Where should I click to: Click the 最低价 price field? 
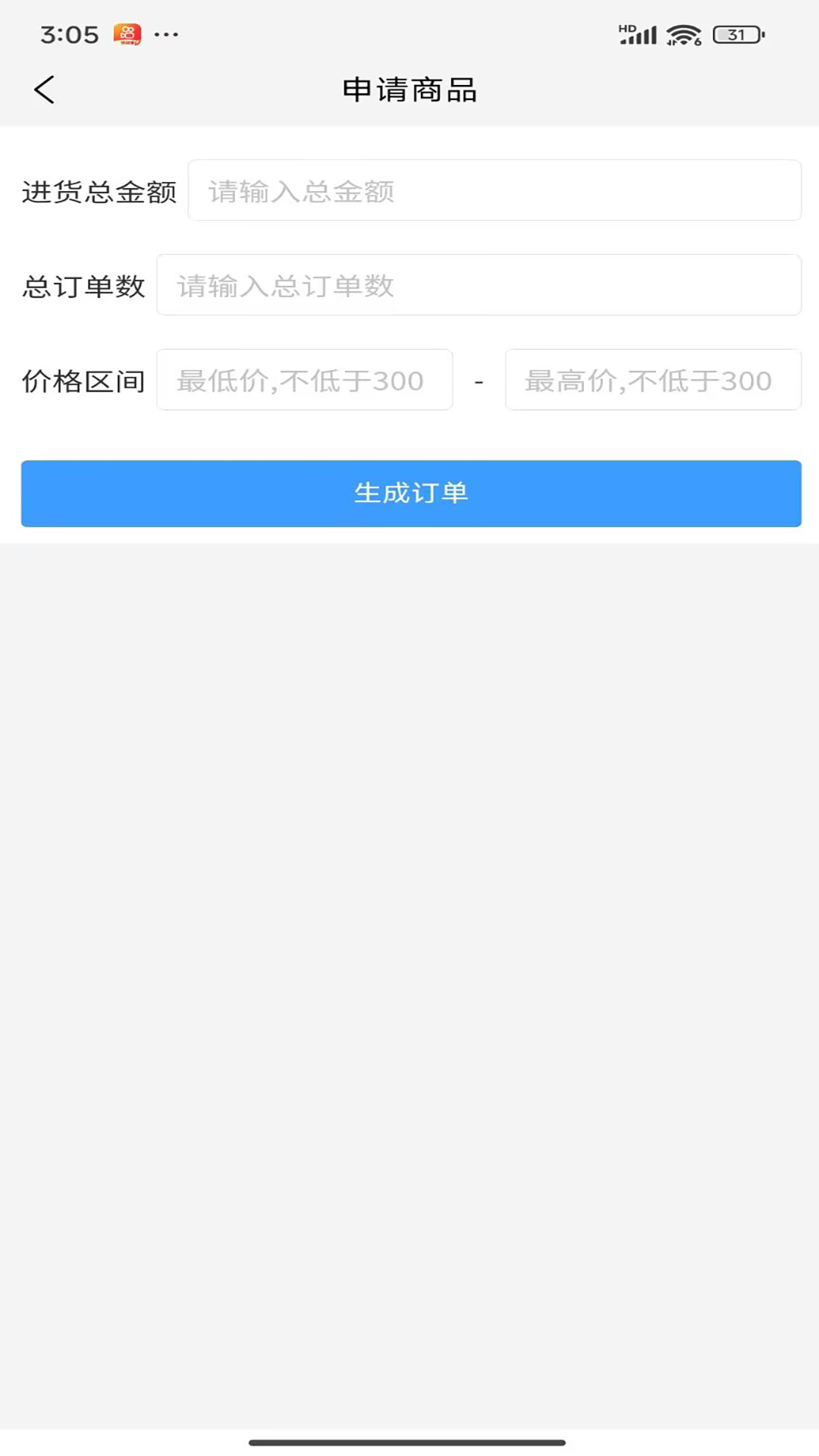pyautogui.click(x=303, y=380)
